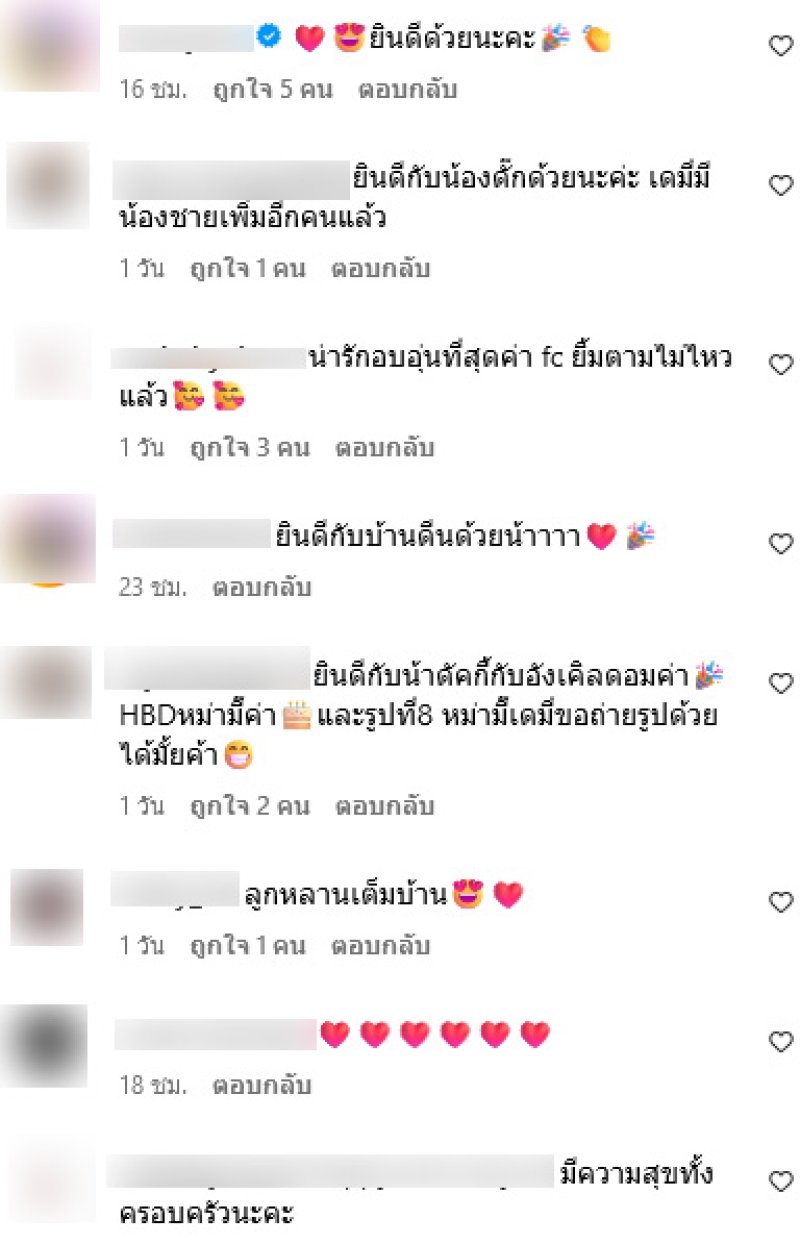Heart the comment containing "HBDหม่ามี๊ค่า"
This screenshot has width=800, height=1244.
click(x=781, y=684)
